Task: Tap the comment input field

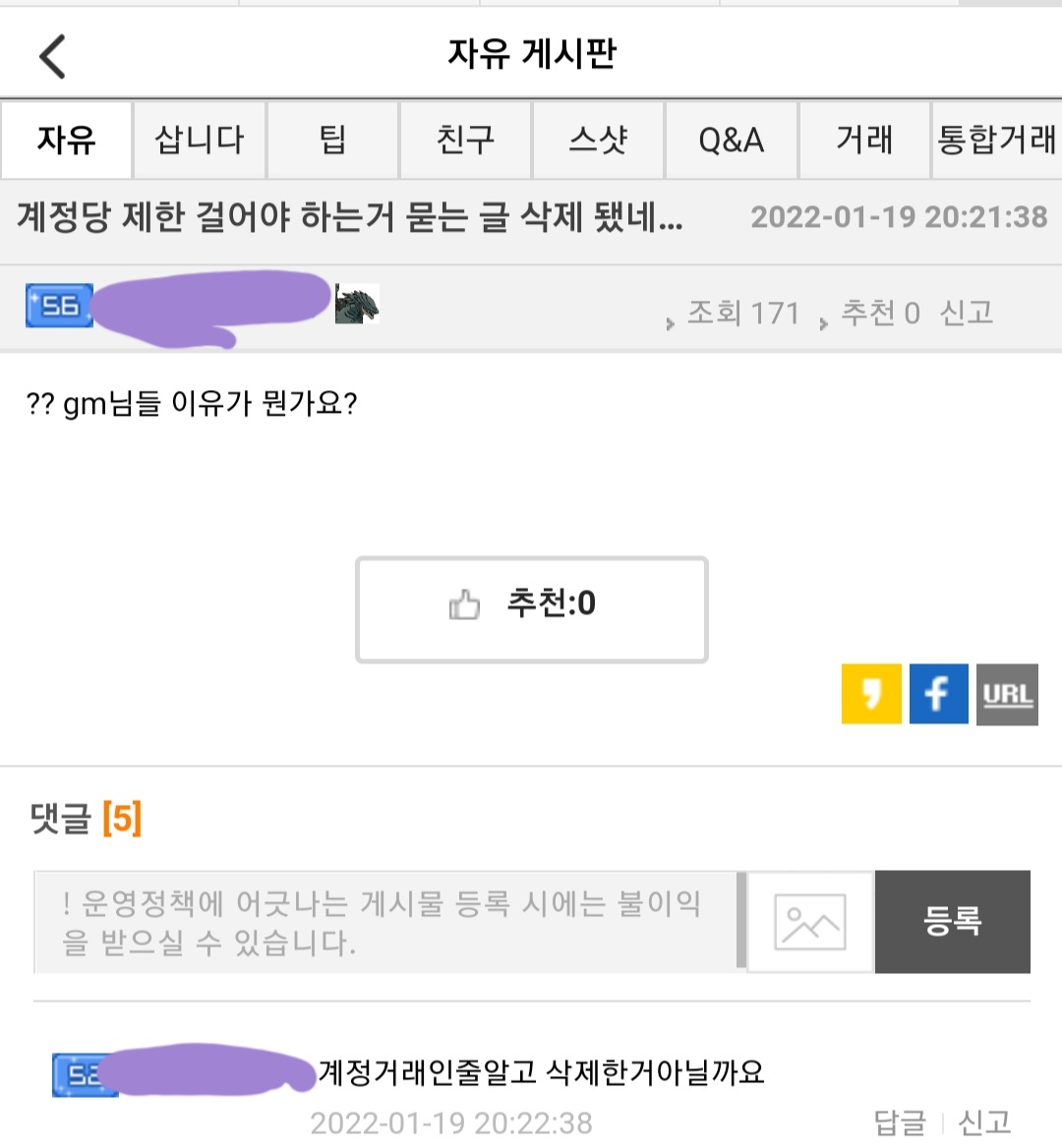Action: 385,922
